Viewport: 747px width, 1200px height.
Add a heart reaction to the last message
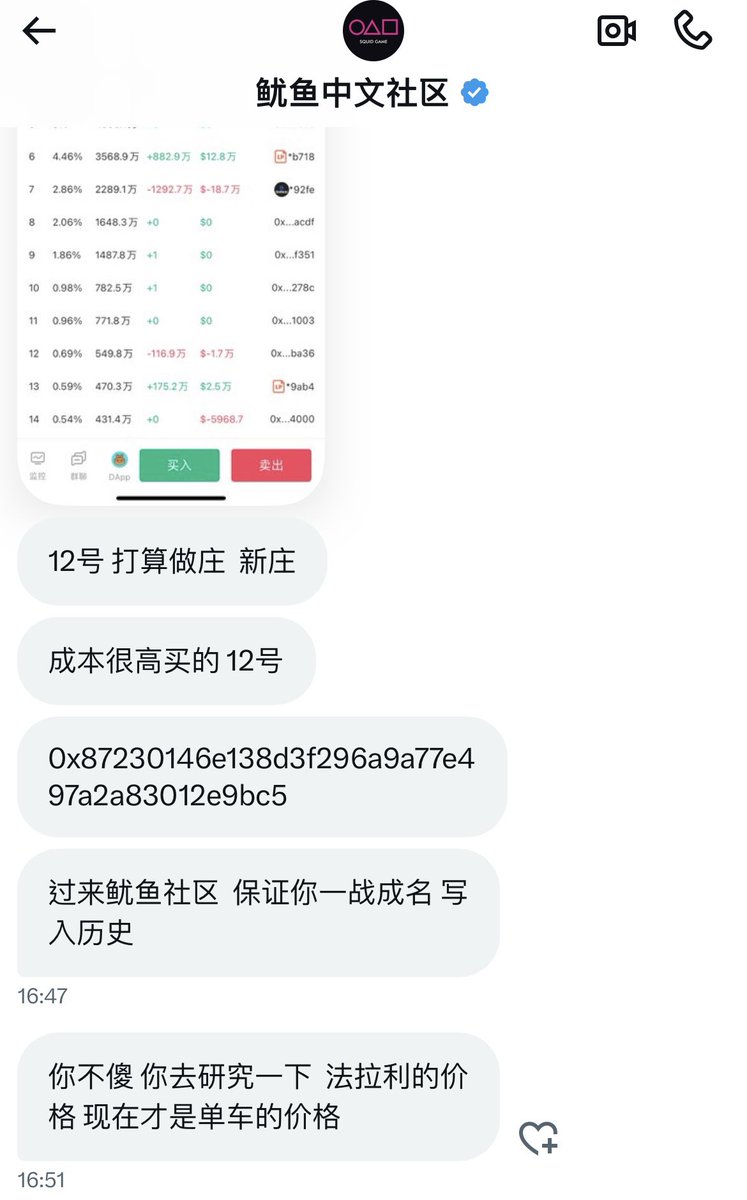pos(538,1138)
